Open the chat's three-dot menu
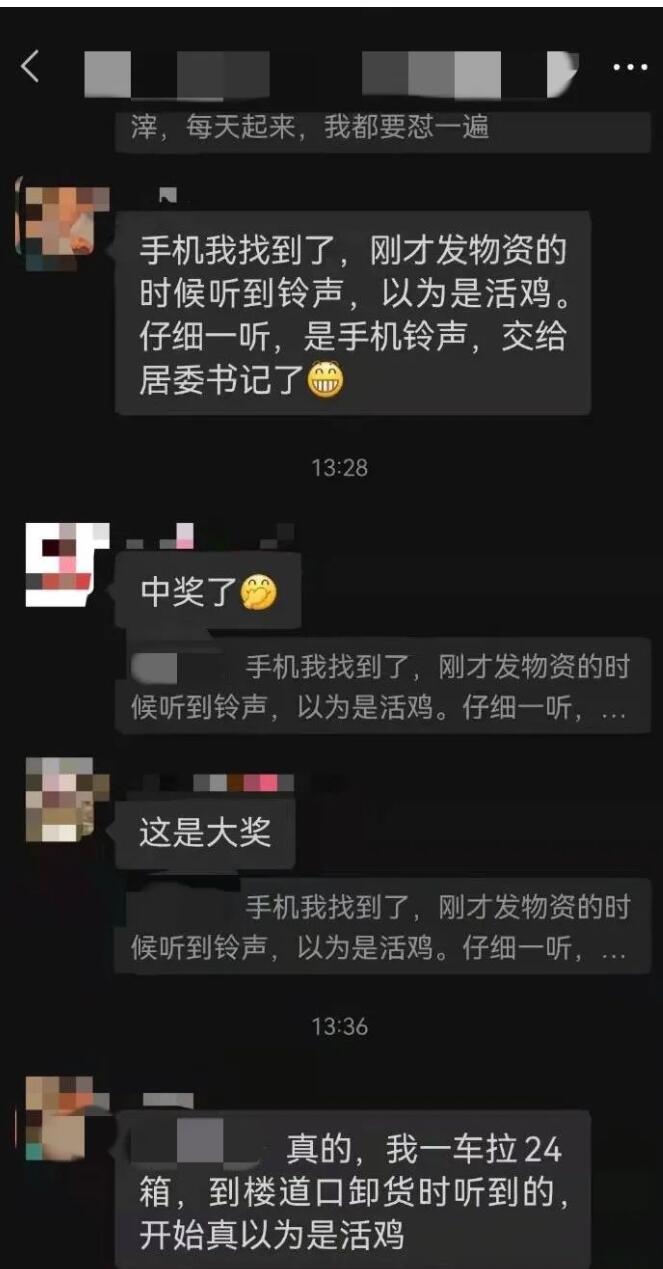This screenshot has height=1269, width=663. pyautogui.click(x=630, y=68)
